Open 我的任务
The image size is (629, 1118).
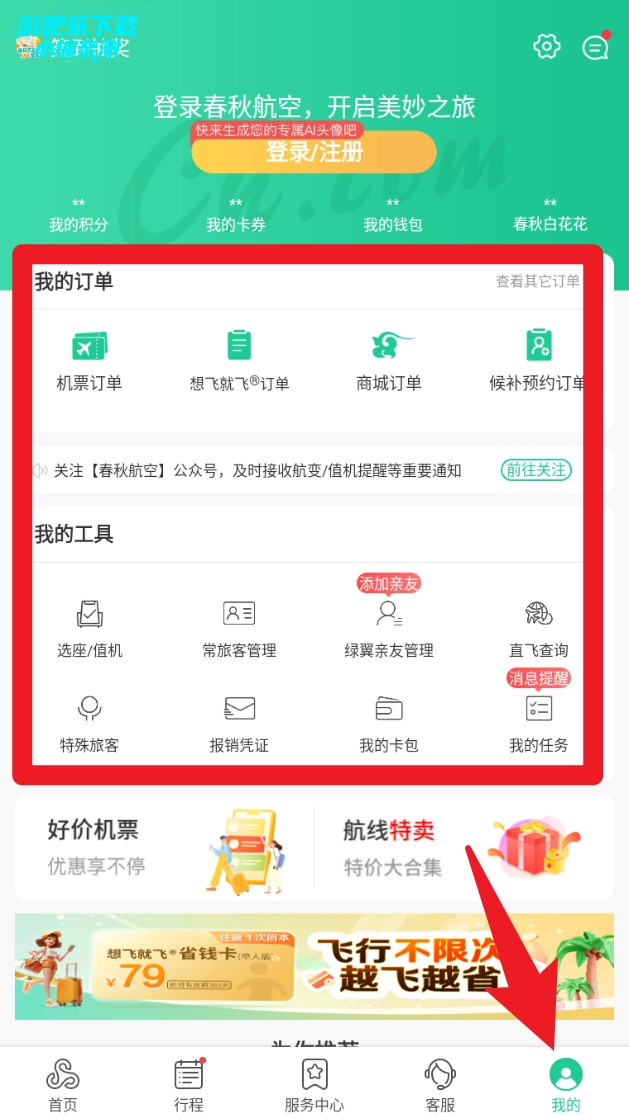coord(538,723)
